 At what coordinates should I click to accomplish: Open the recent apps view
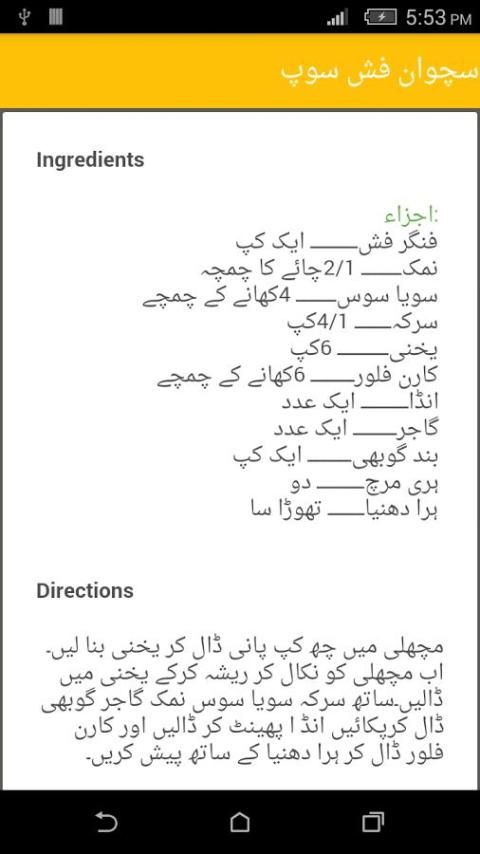pos(373,822)
